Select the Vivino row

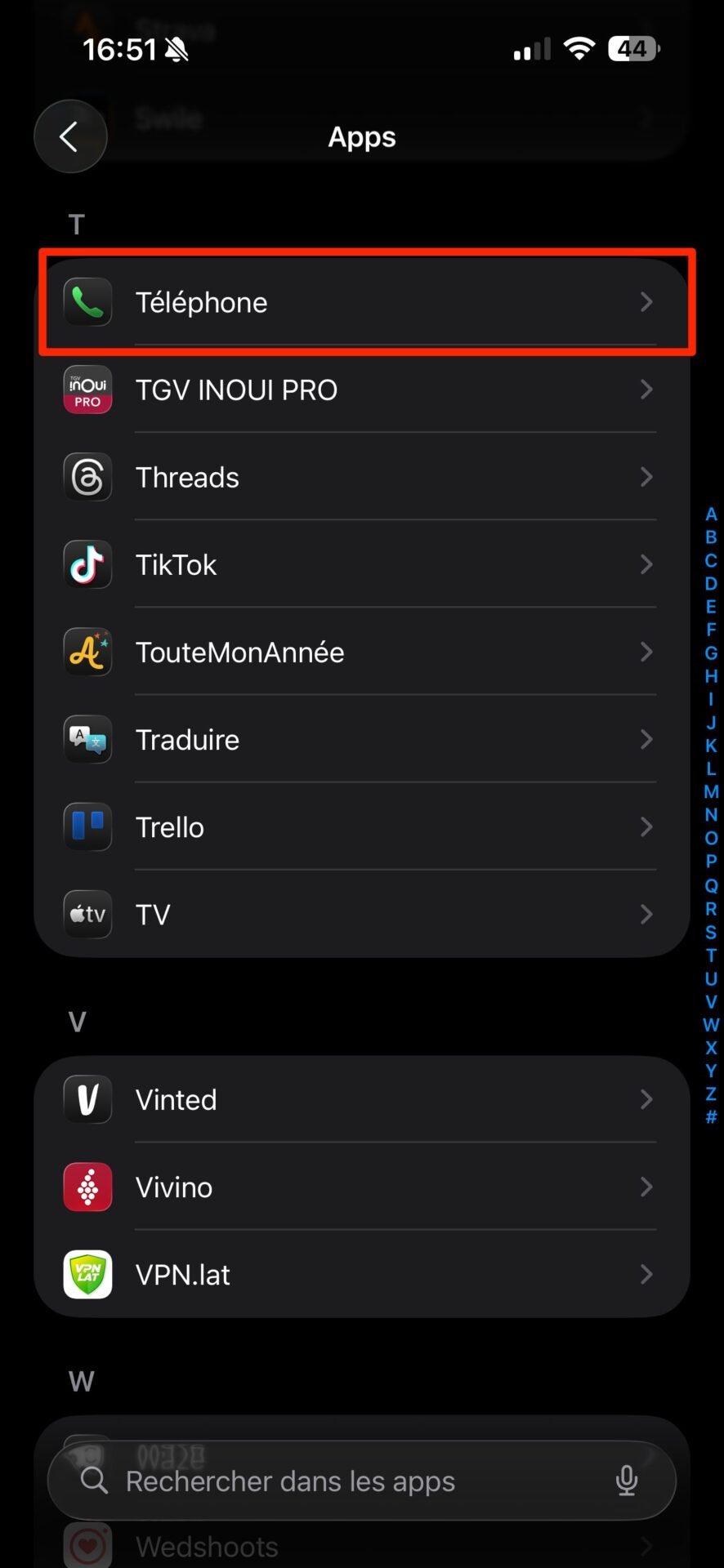pyautogui.click(x=362, y=1187)
